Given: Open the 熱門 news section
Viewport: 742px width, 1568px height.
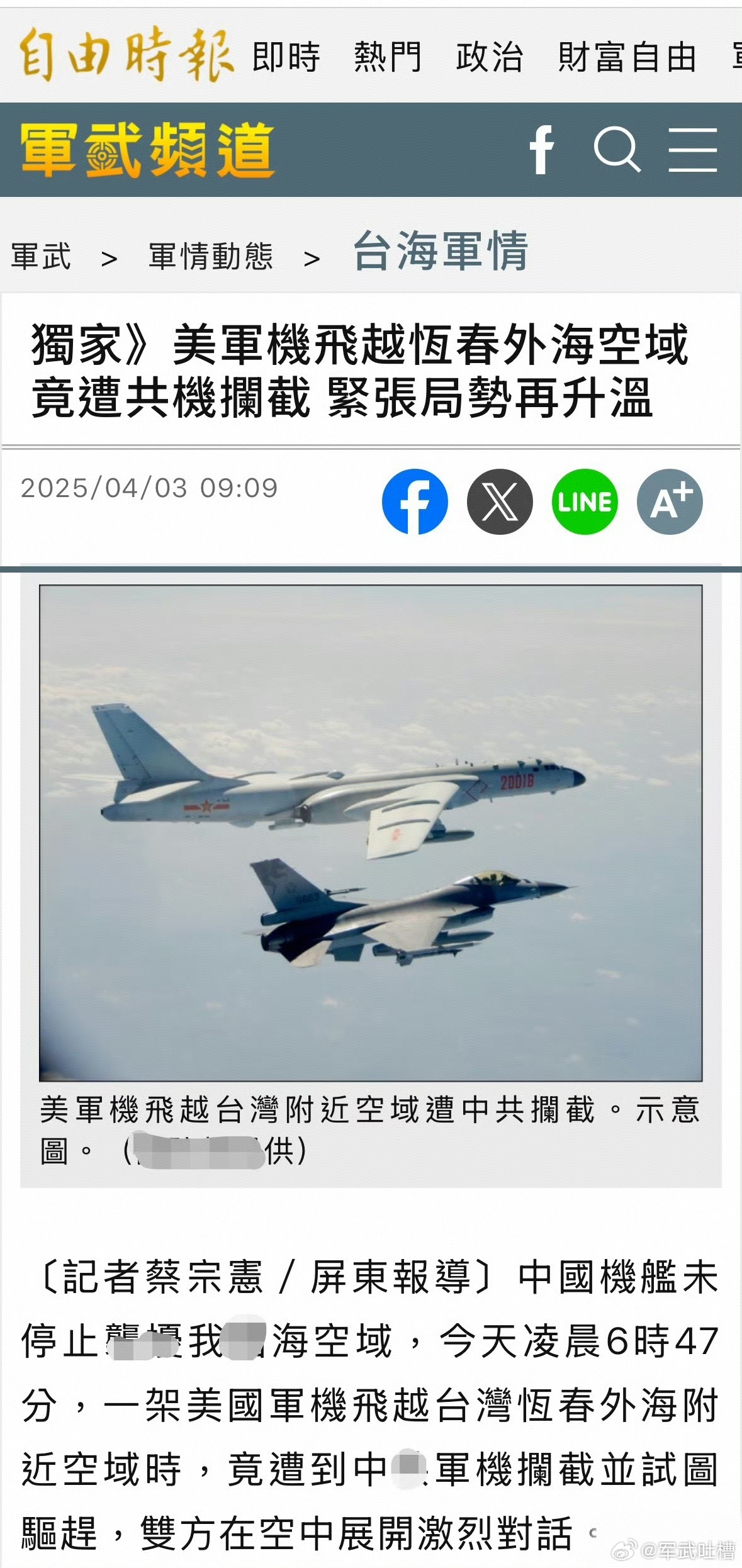Looking at the screenshot, I should coord(388,57).
